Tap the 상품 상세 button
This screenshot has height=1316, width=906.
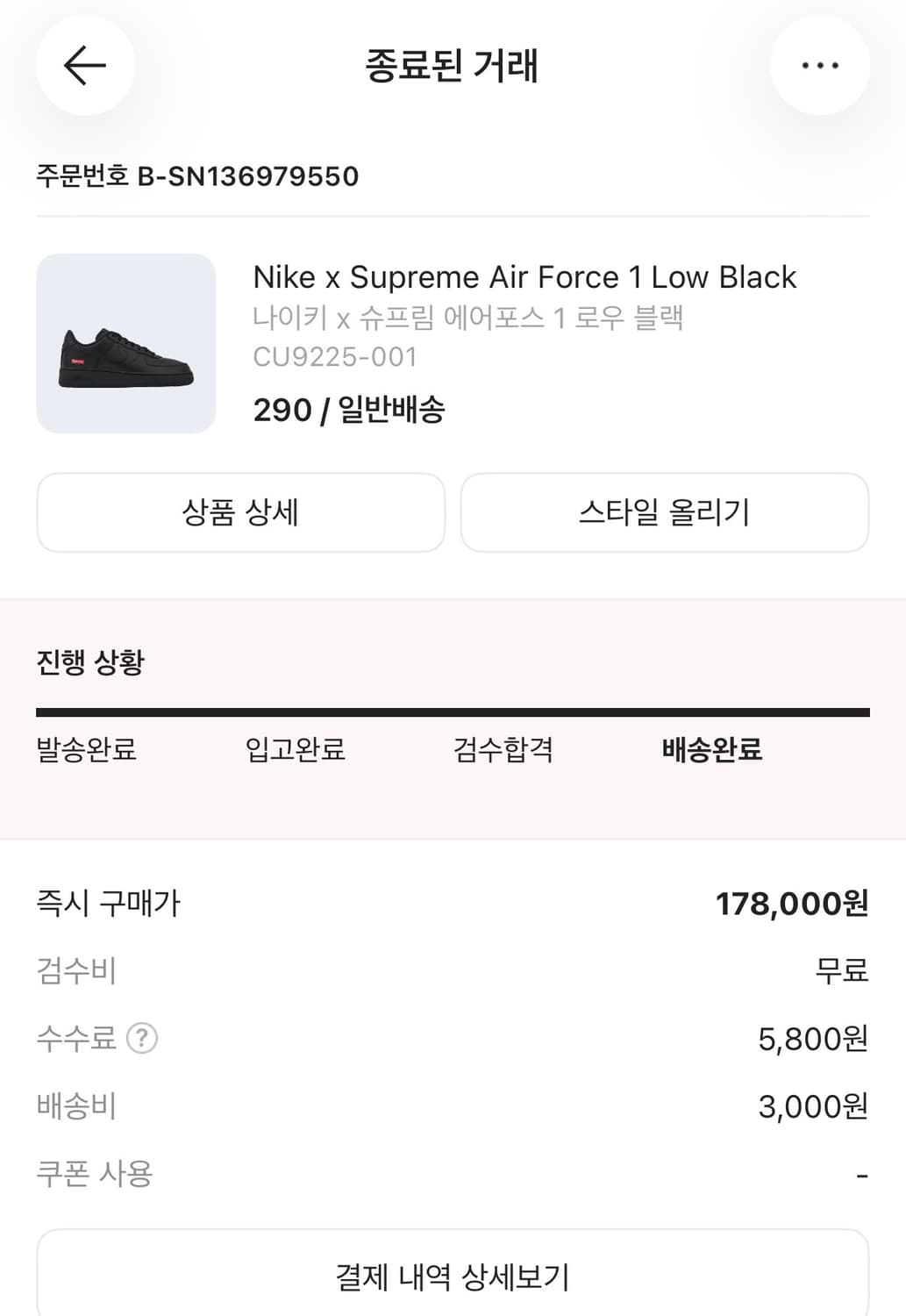[242, 513]
